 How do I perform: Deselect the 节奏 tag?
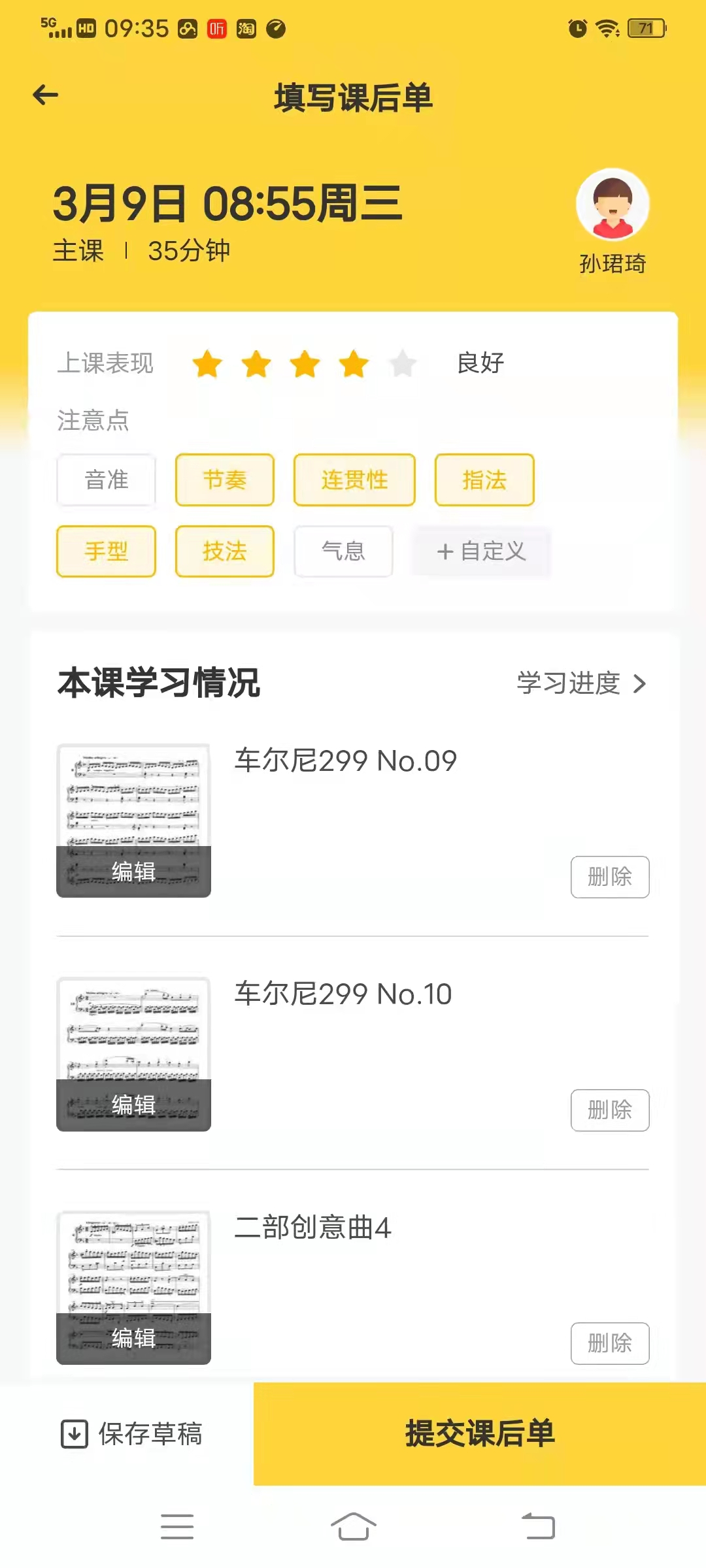(224, 480)
